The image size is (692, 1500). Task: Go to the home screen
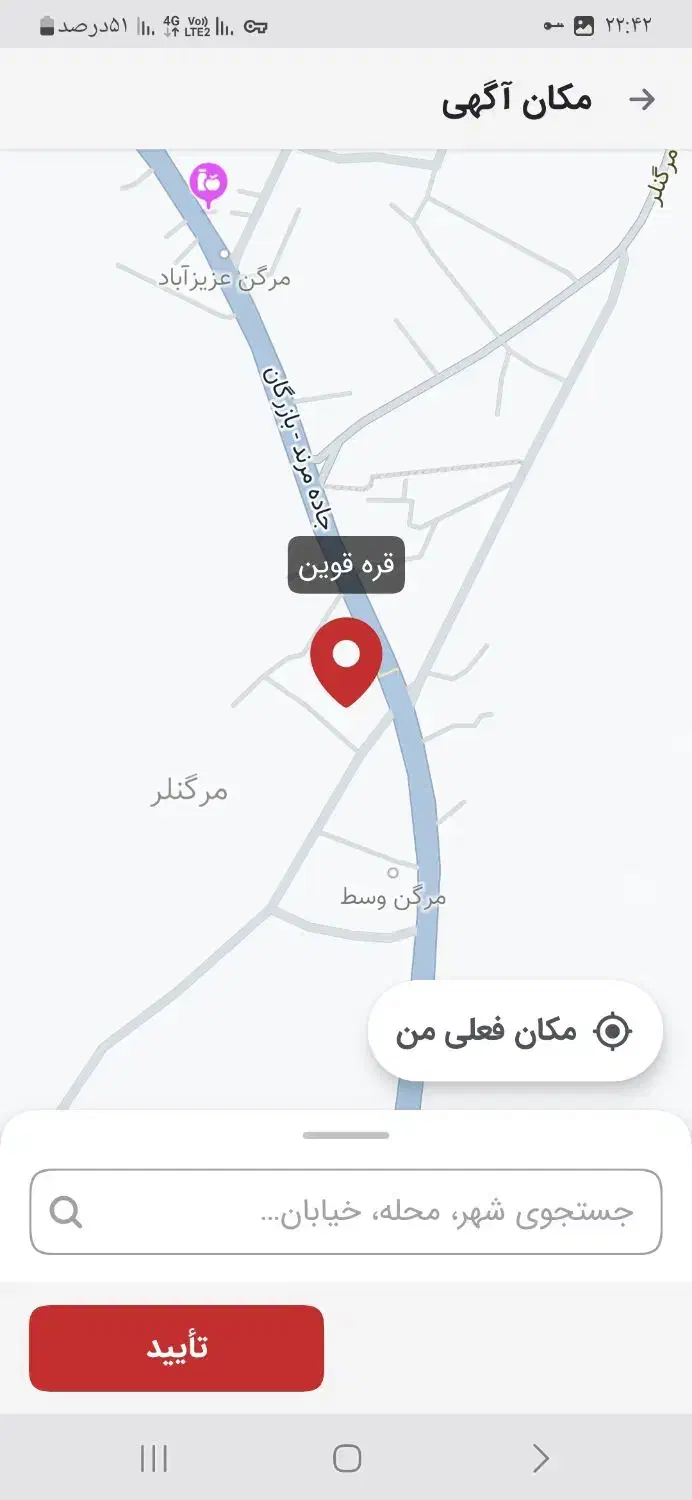(x=346, y=1458)
